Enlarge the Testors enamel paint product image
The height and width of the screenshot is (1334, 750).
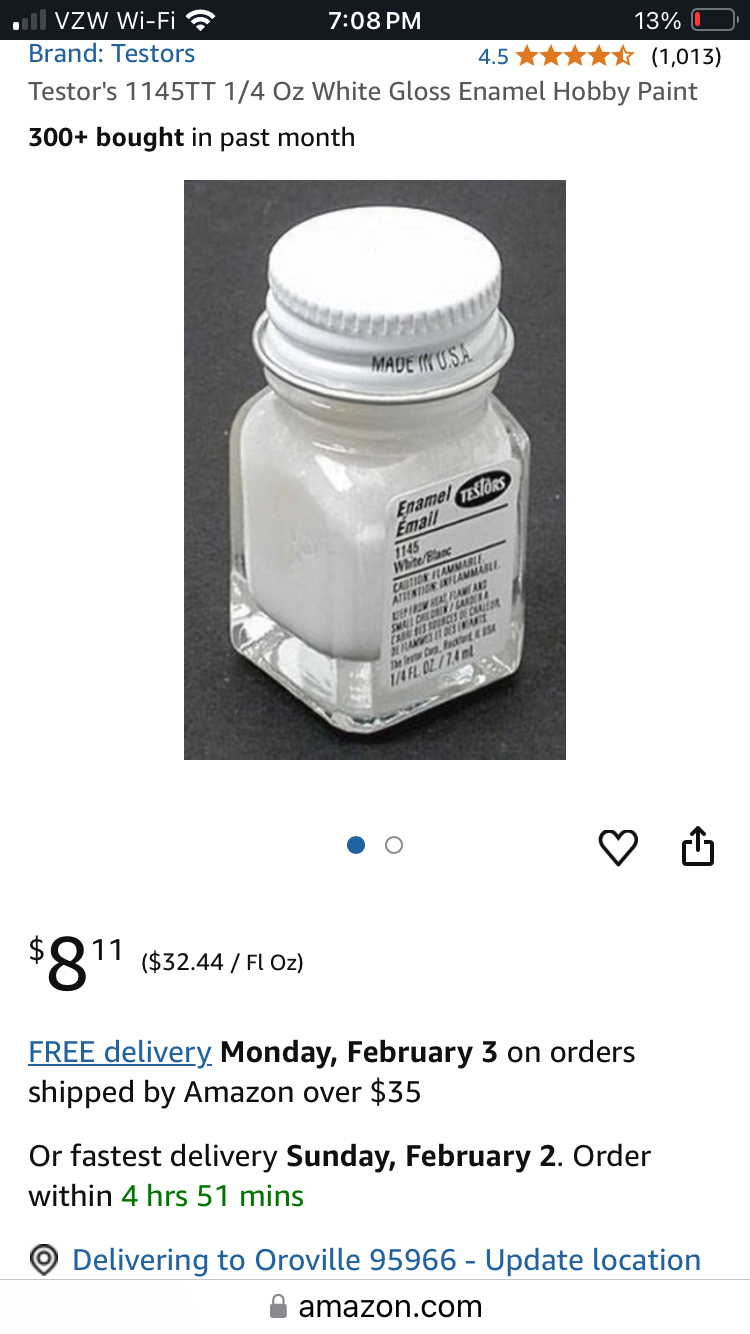375,470
